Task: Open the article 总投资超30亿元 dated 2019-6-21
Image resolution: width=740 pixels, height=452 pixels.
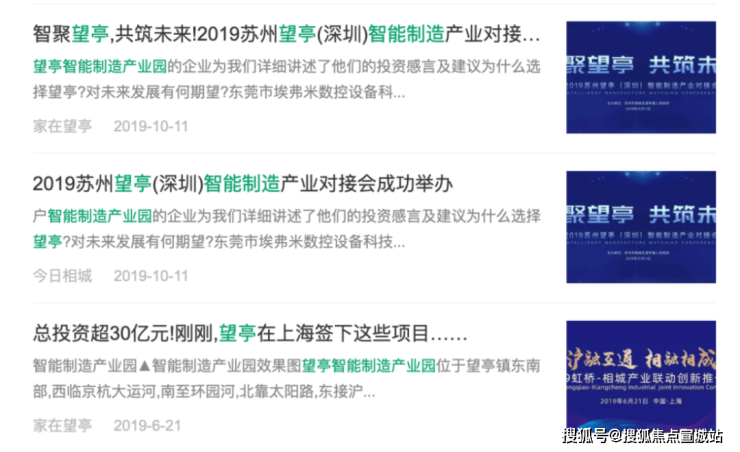Action: (250, 333)
